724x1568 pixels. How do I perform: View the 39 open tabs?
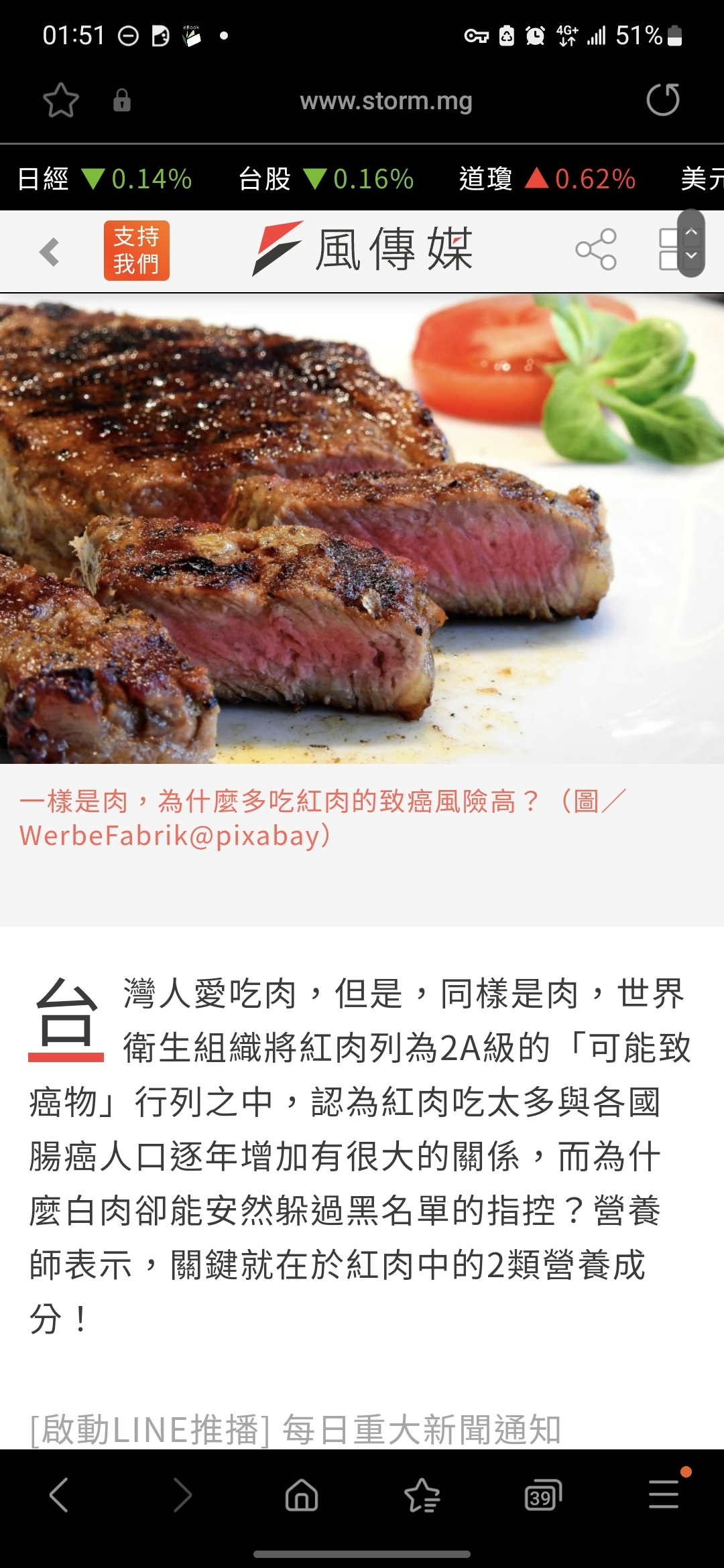[x=542, y=1494]
